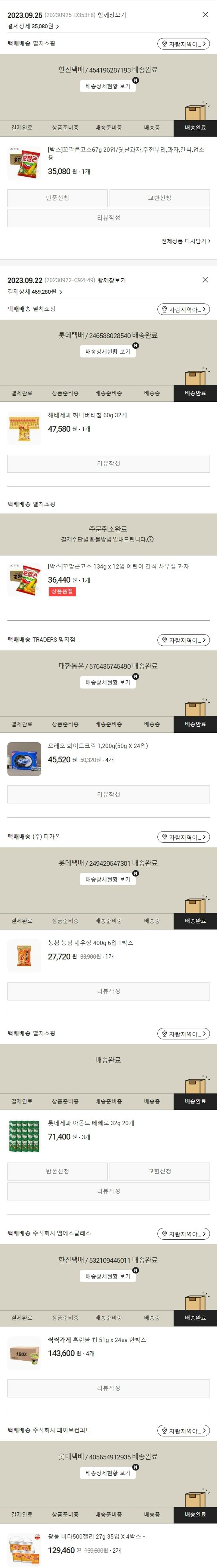The image size is (217, 1568).
Task: Open the 오레오 화이트크림 product
Action: 98,746
